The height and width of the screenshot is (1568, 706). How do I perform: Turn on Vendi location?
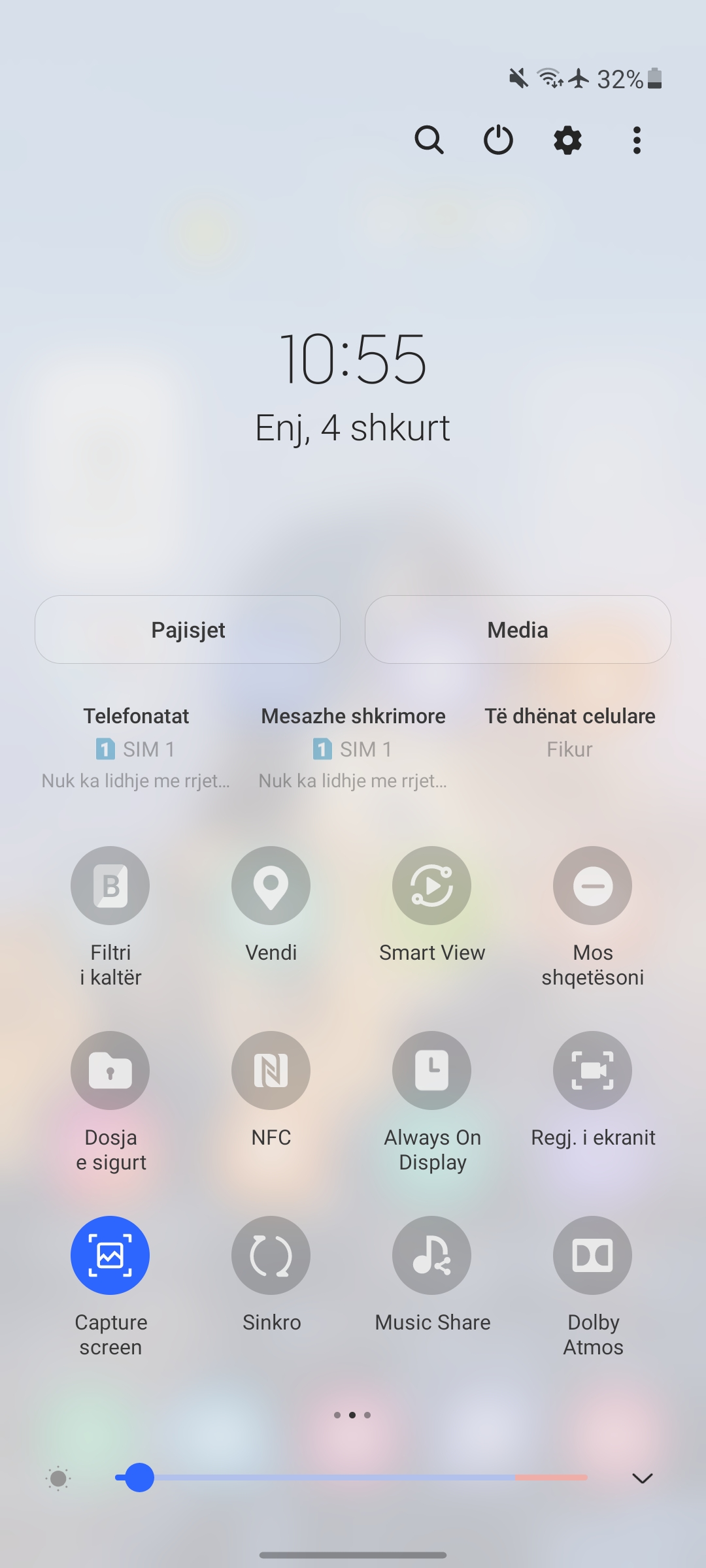pyautogui.click(x=271, y=886)
